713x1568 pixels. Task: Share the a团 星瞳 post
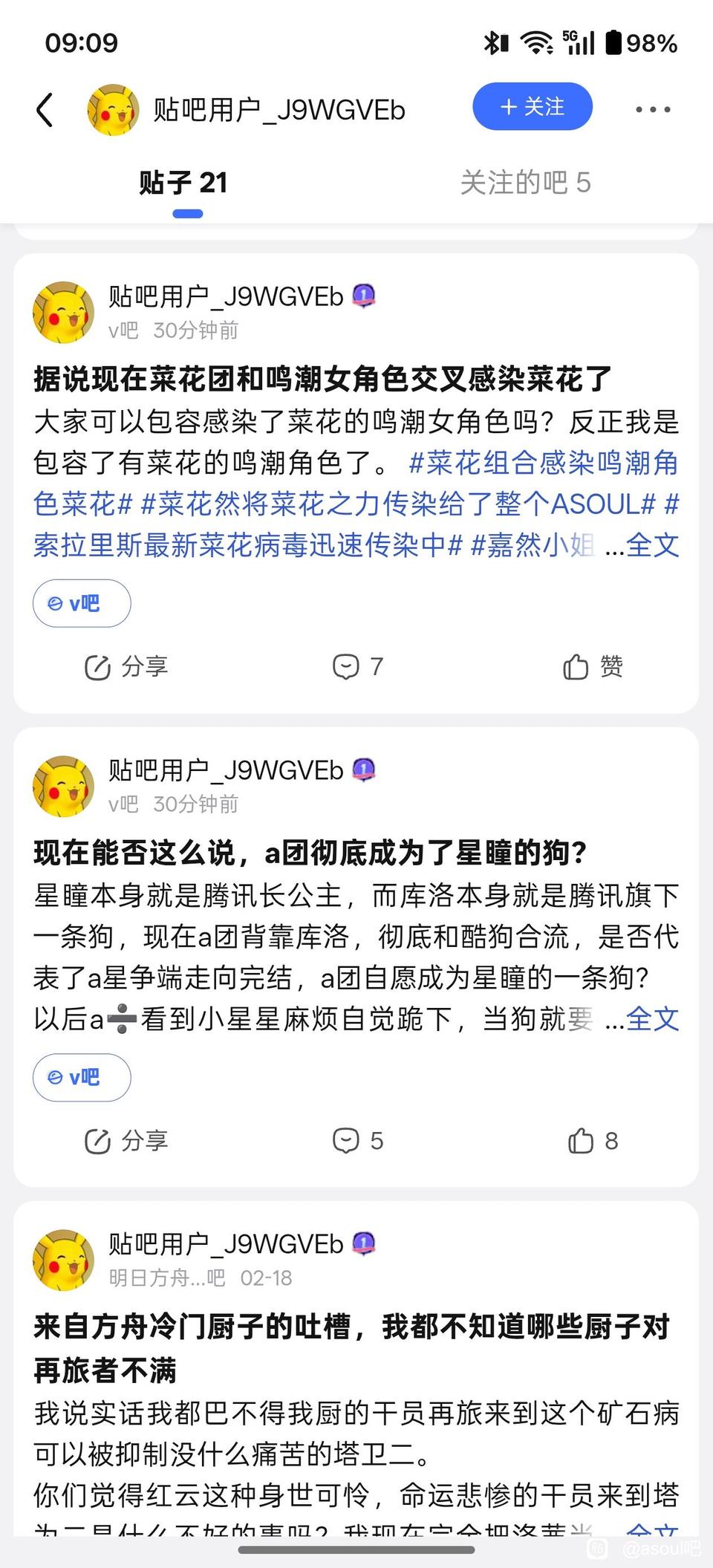tap(126, 1141)
